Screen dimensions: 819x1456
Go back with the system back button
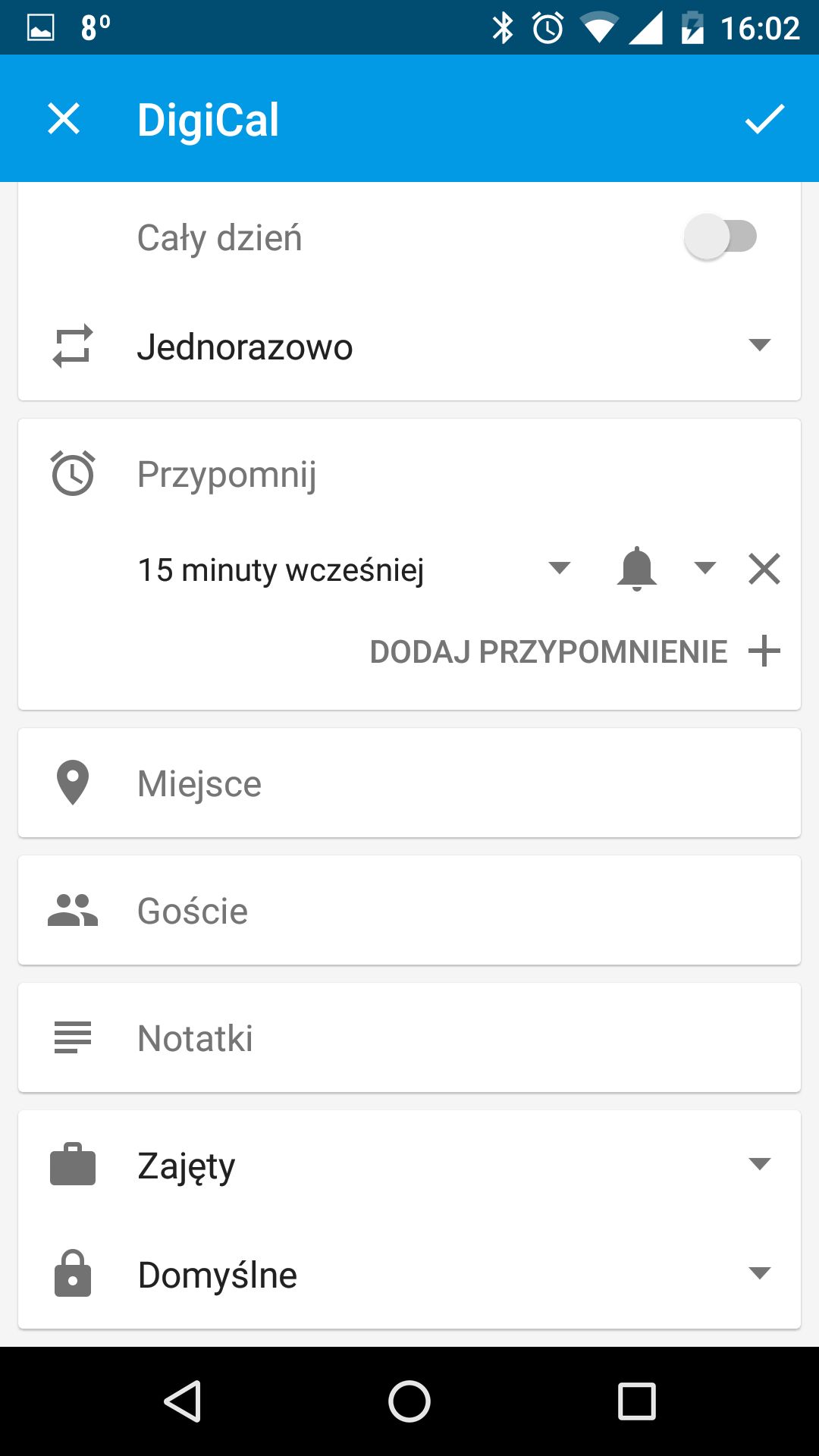coord(182,1401)
